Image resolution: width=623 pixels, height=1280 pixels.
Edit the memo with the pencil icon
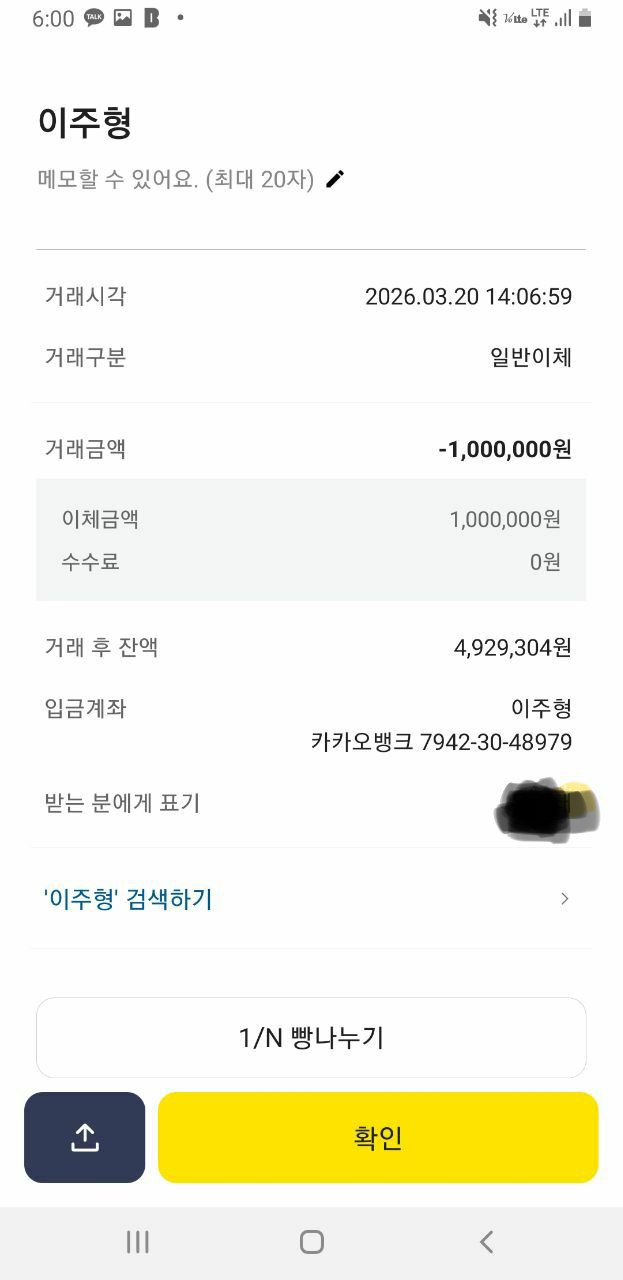coord(335,180)
